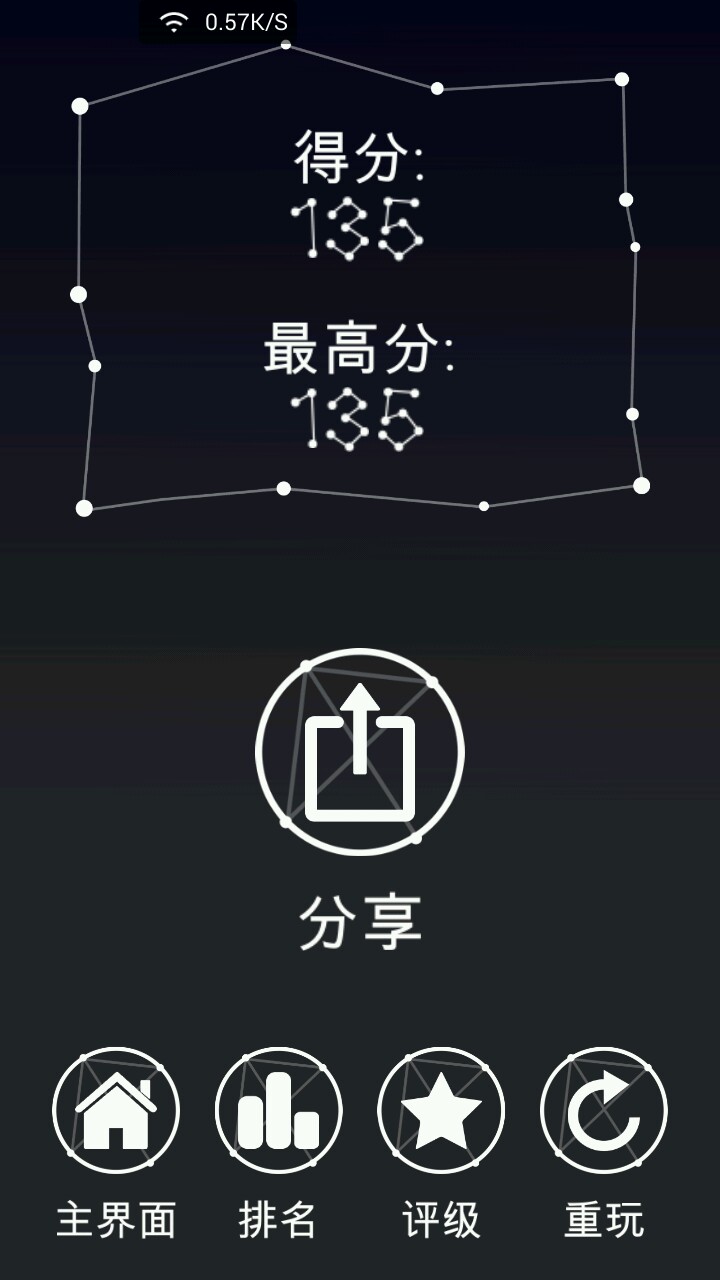Open the 排名 leaderboard
720x1280 pixels.
coord(278,1110)
